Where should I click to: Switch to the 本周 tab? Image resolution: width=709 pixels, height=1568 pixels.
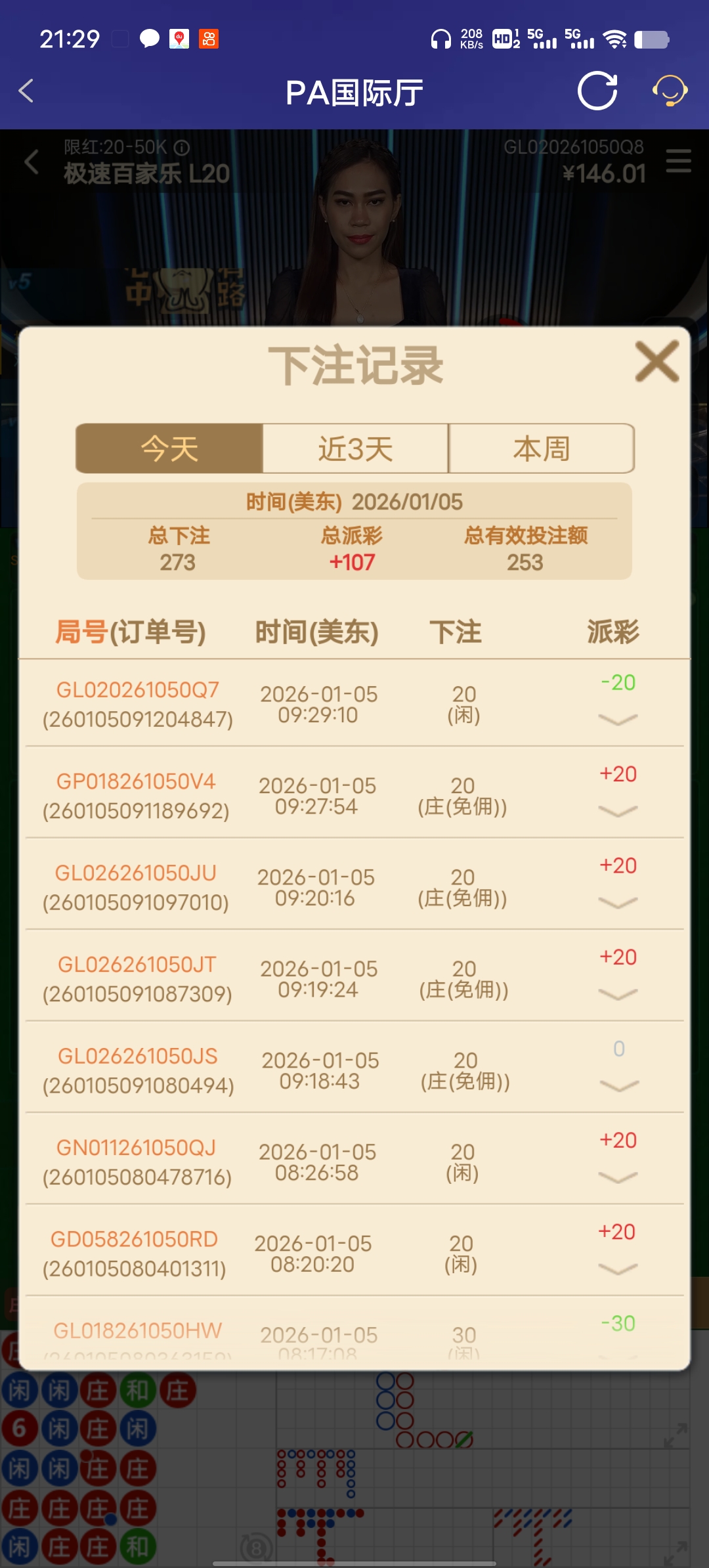pos(541,448)
